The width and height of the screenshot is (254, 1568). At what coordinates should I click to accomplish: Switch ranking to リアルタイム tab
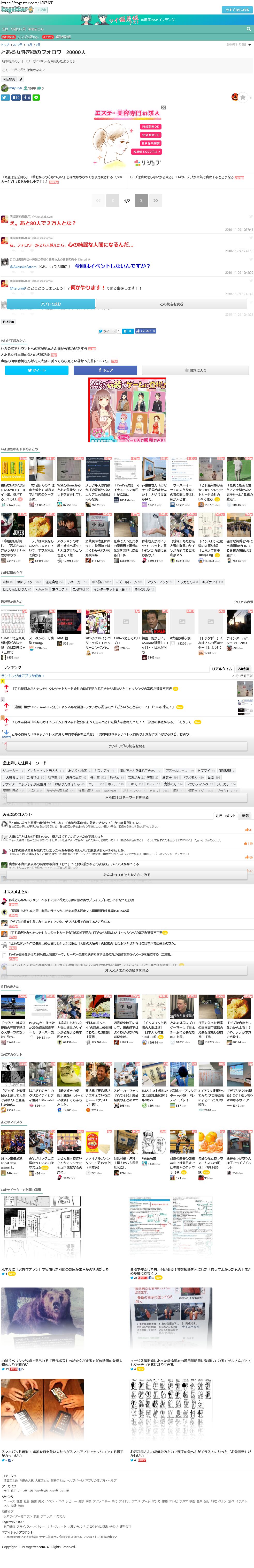click(221, 668)
